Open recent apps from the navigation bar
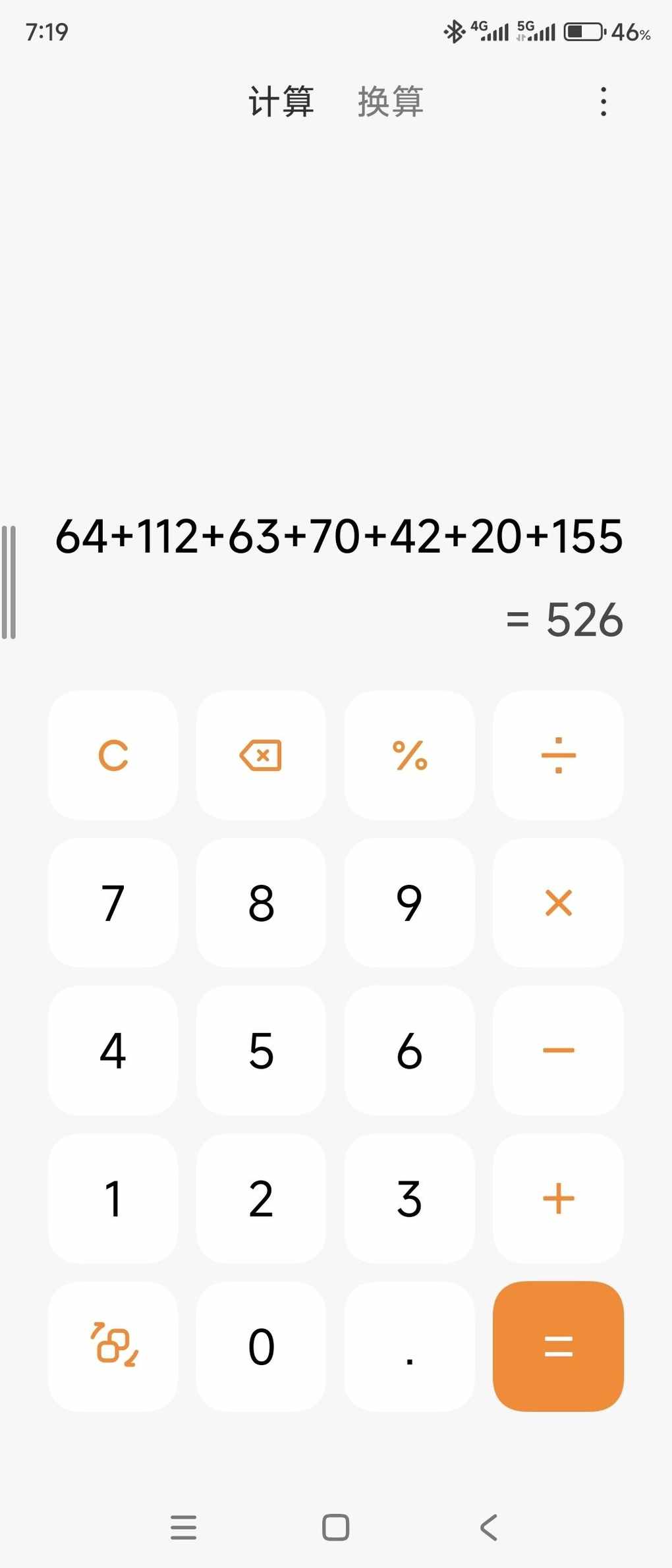This screenshot has height=1568, width=672. [x=183, y=1527]
